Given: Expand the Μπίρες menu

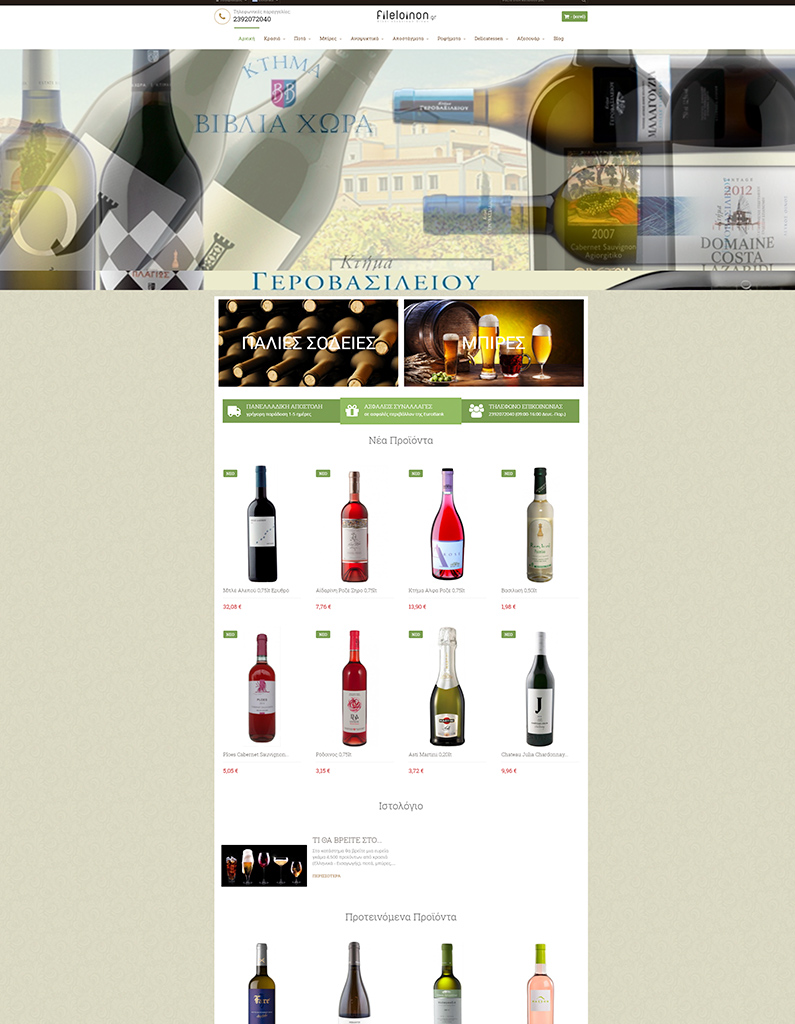Looking at the screenshot, I should pyautogui.click(x=330, y=38).
